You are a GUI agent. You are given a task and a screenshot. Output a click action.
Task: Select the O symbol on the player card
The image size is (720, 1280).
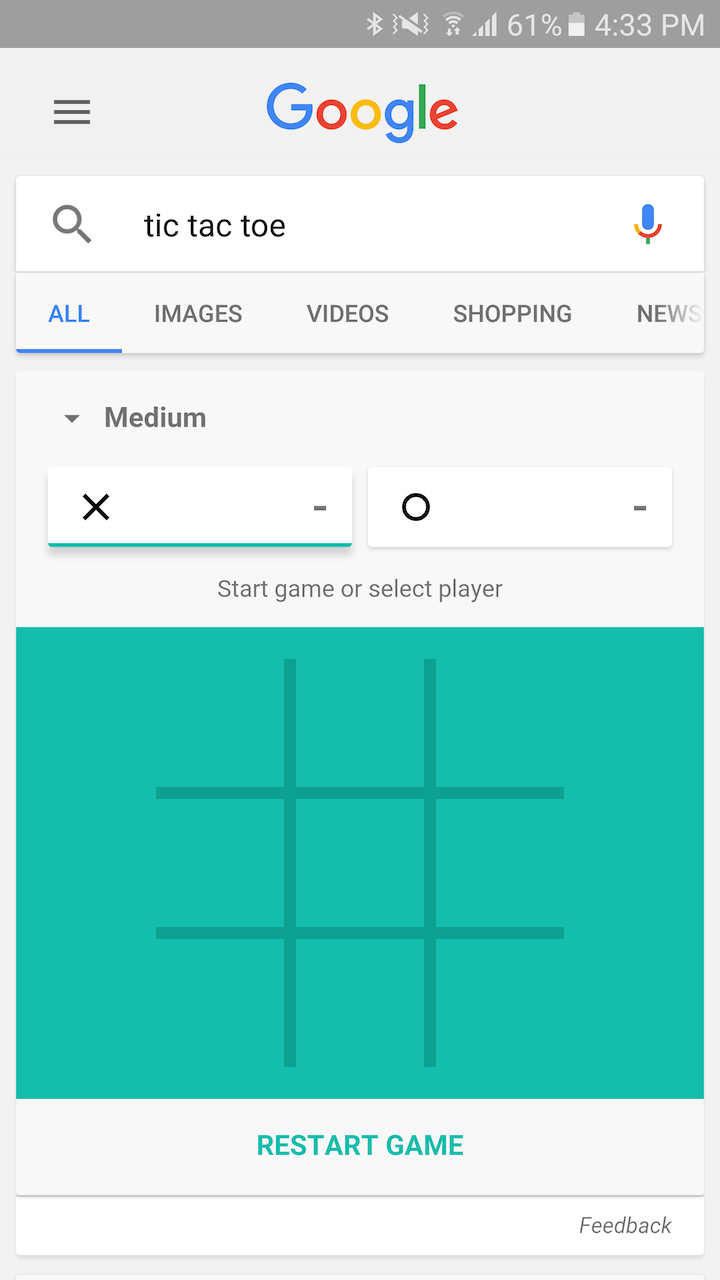415,507
